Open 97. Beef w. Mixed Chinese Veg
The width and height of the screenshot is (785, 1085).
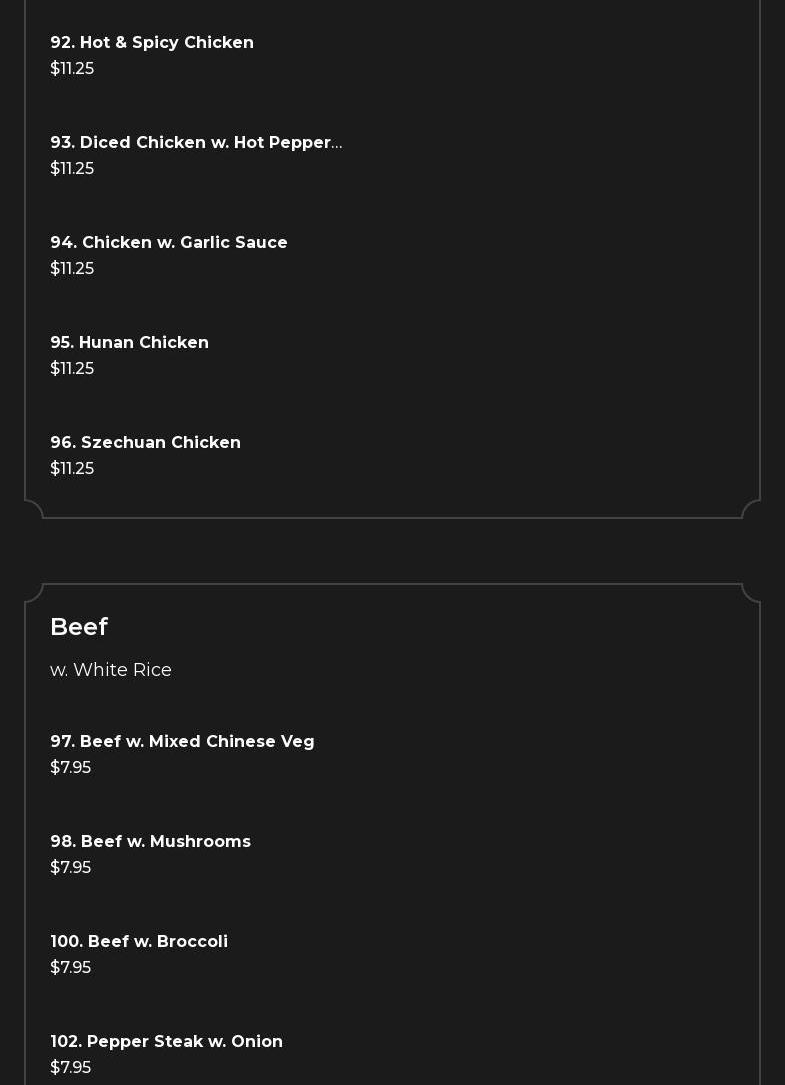182,742
